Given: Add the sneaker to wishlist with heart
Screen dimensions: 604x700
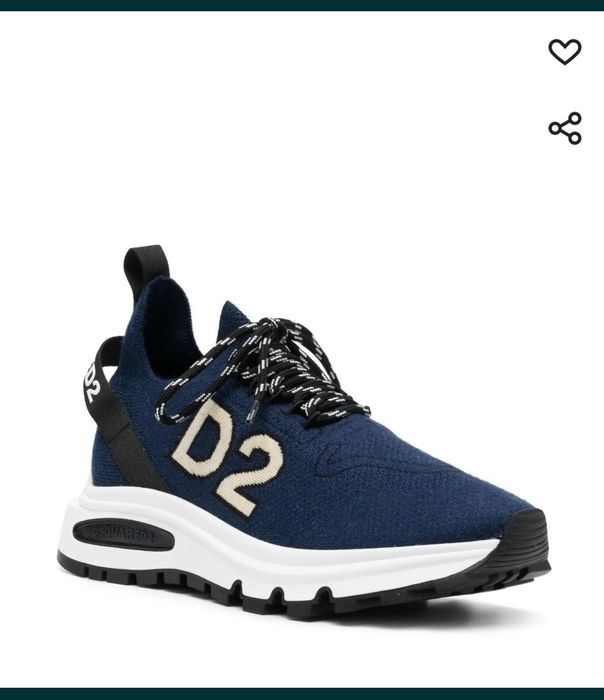Looking at the screenshot, I should 565,51.
